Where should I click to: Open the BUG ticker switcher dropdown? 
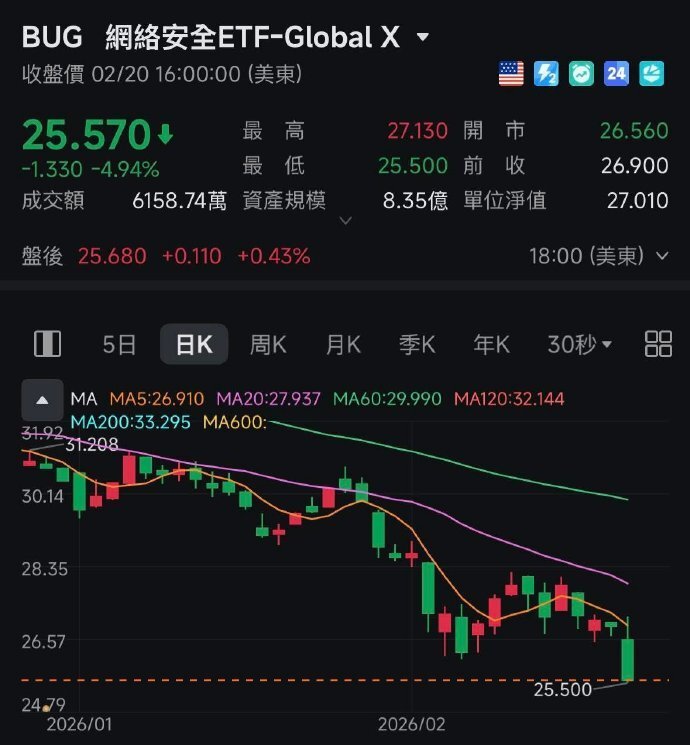coord(422,38)
